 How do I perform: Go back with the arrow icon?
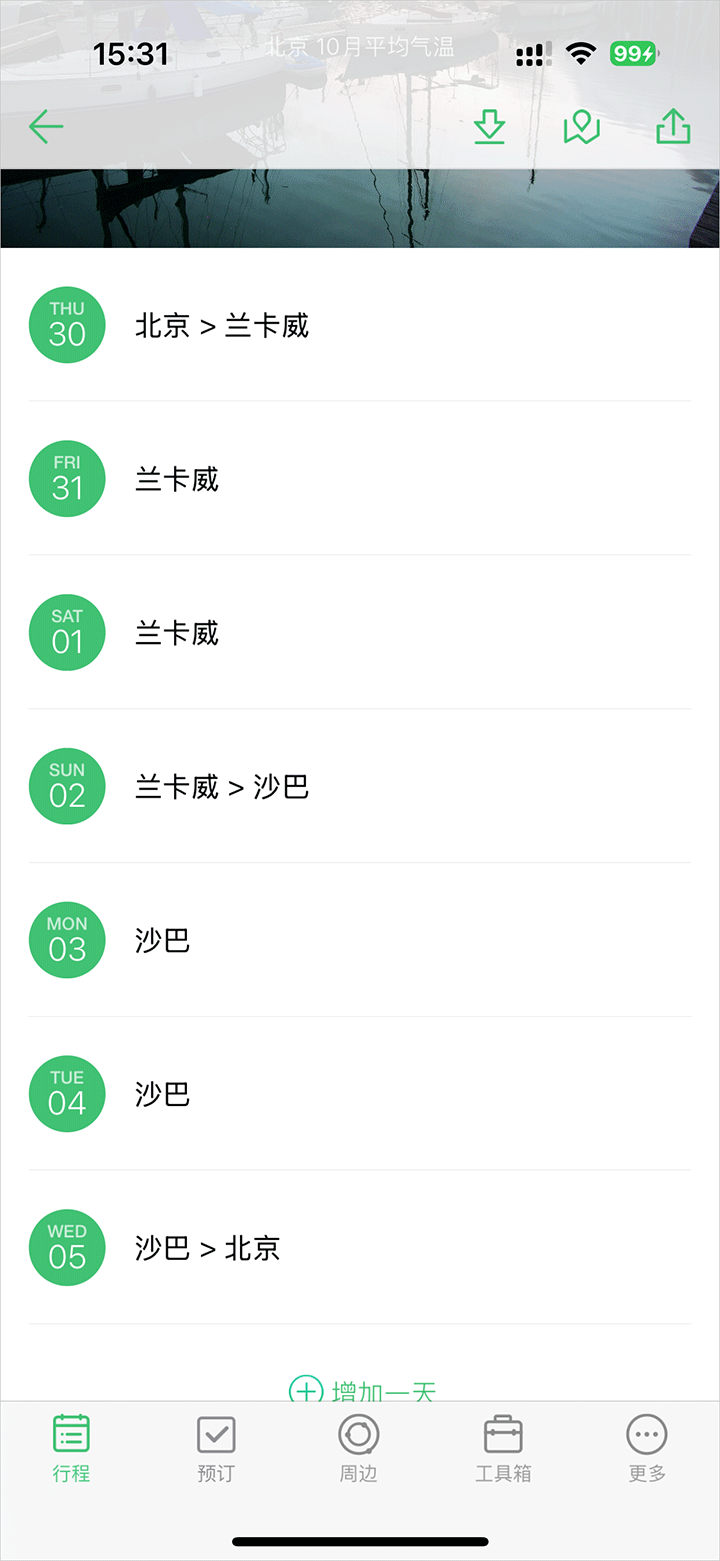(46, 127)
